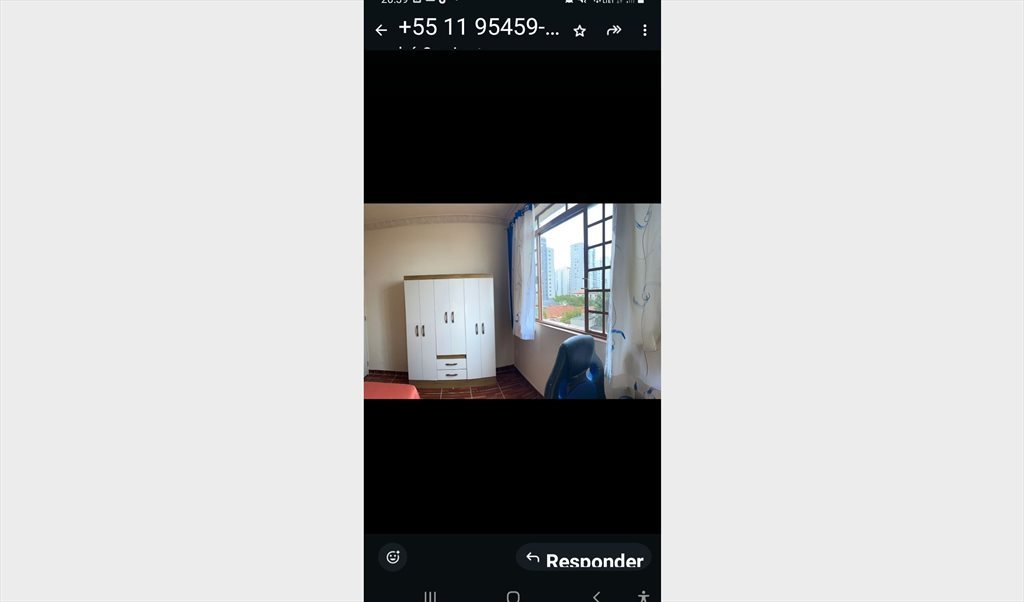Go to the system home screen

point(513,596)
